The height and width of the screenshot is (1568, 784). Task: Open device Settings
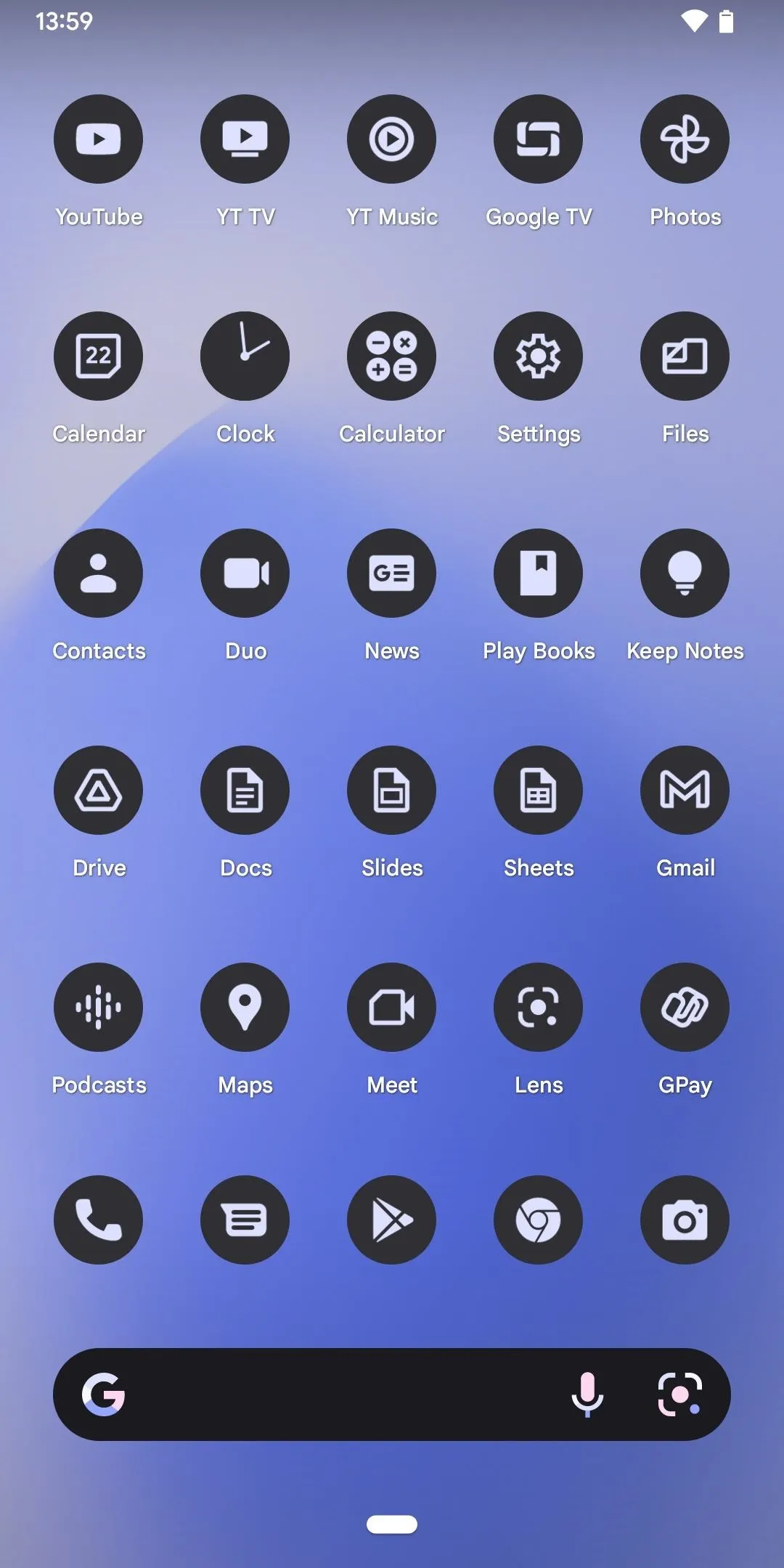(538, 356)
